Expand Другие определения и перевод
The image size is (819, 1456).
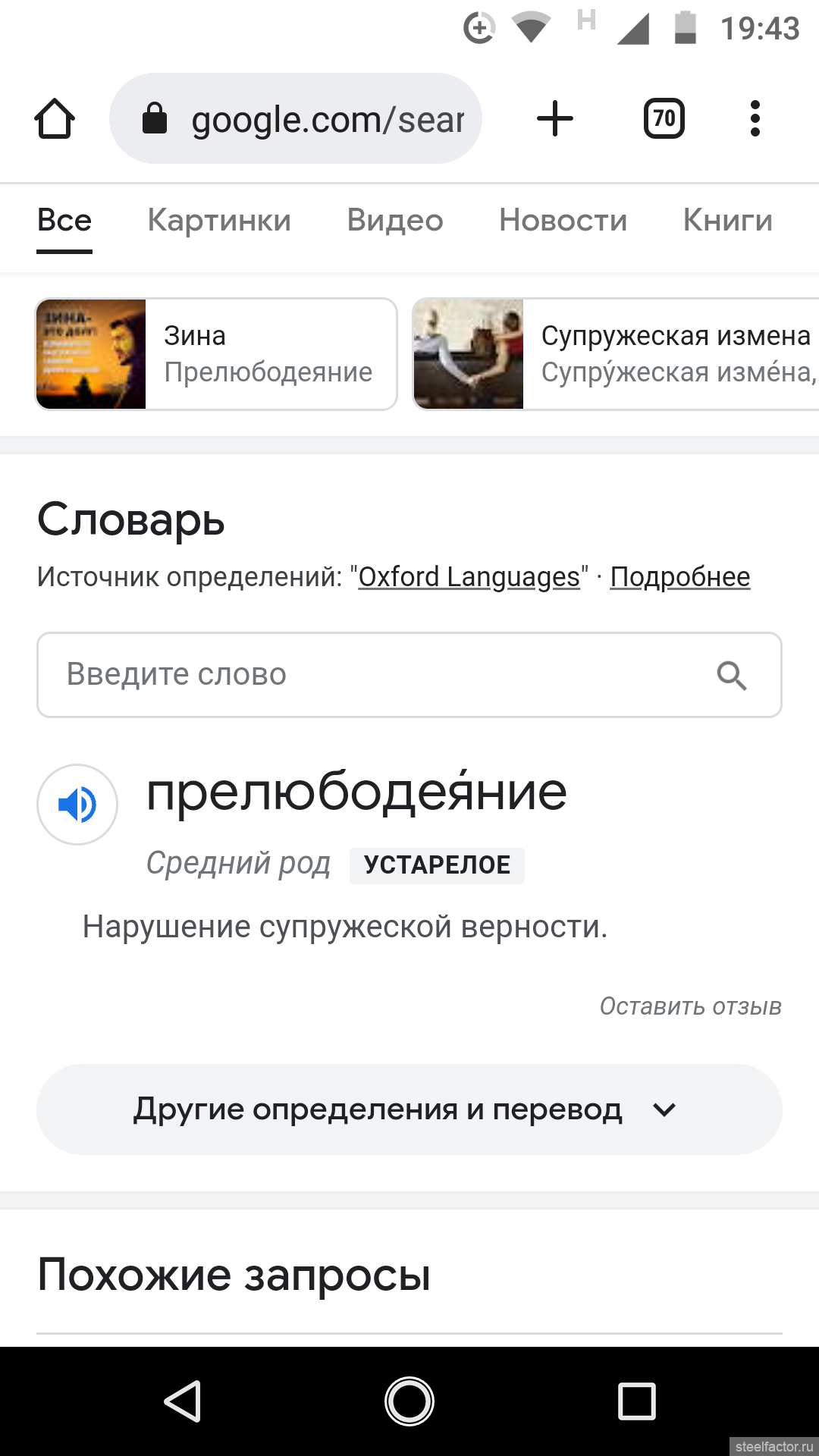point(409,1109)
